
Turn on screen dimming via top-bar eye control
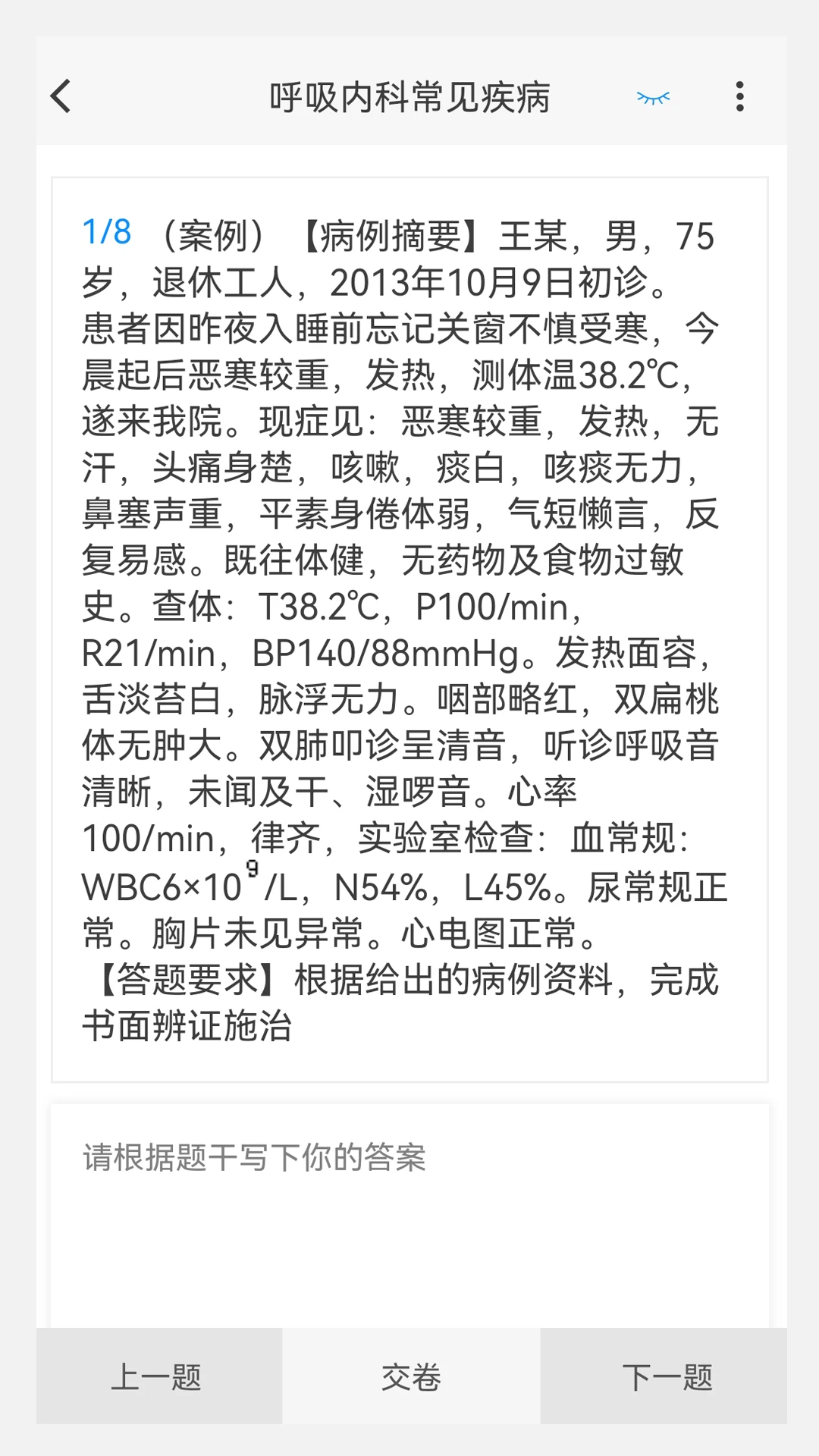(x=653, y=97)
